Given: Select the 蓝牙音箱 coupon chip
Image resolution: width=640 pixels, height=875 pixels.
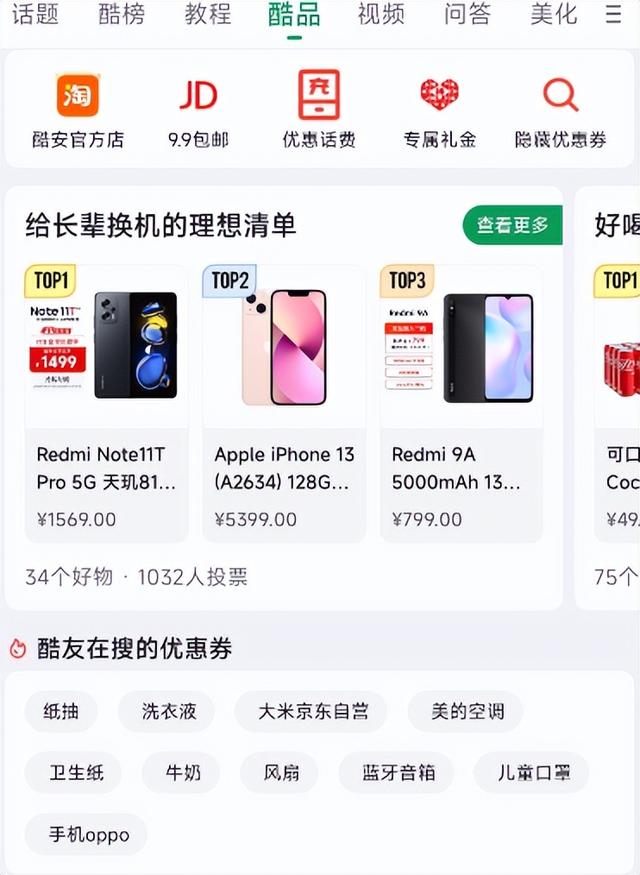Looking at the screenshot, I should point(395,773).
